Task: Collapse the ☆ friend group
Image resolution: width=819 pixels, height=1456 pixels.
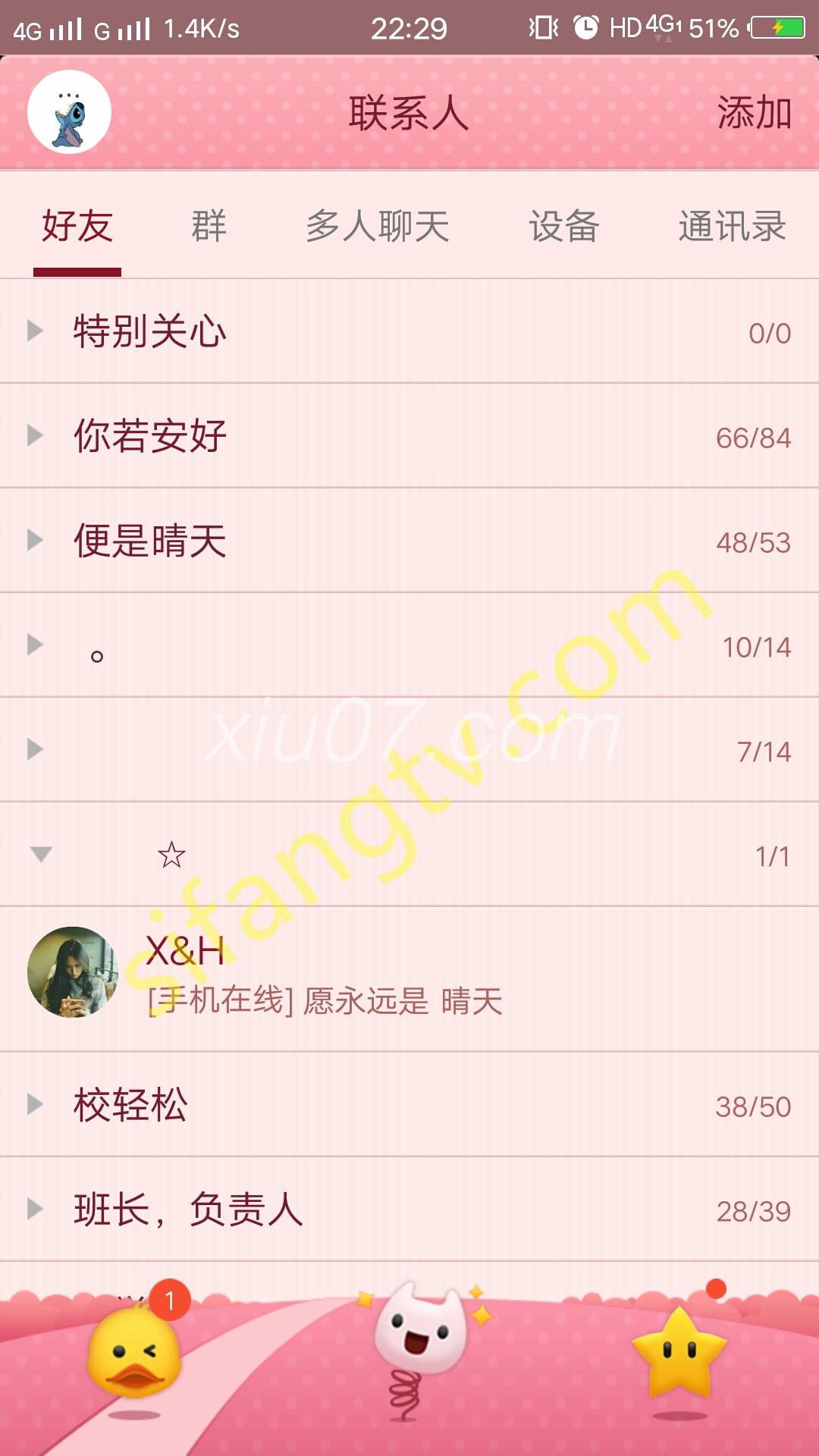Action: pyautogui.click(x=409, y=855)
